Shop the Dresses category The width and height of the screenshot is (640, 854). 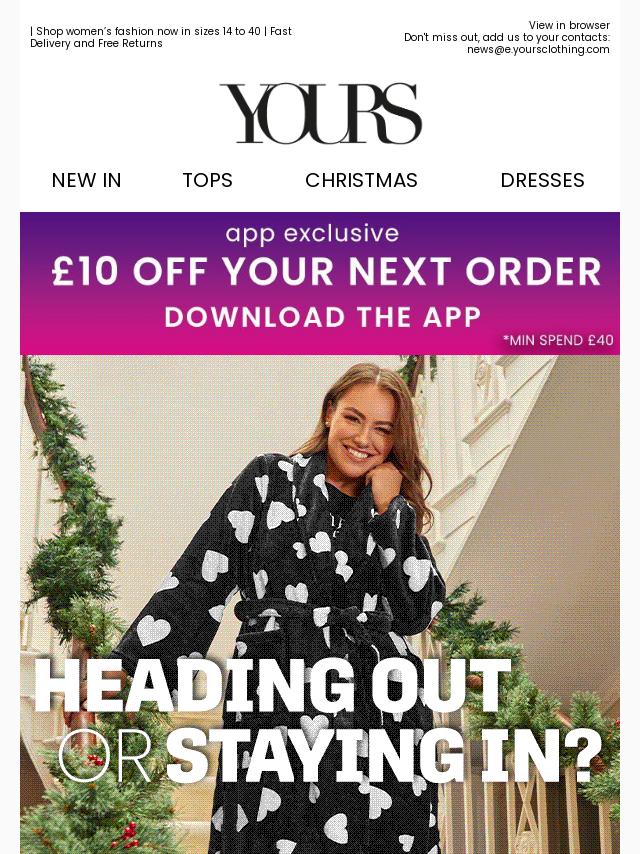click(542, 180)
